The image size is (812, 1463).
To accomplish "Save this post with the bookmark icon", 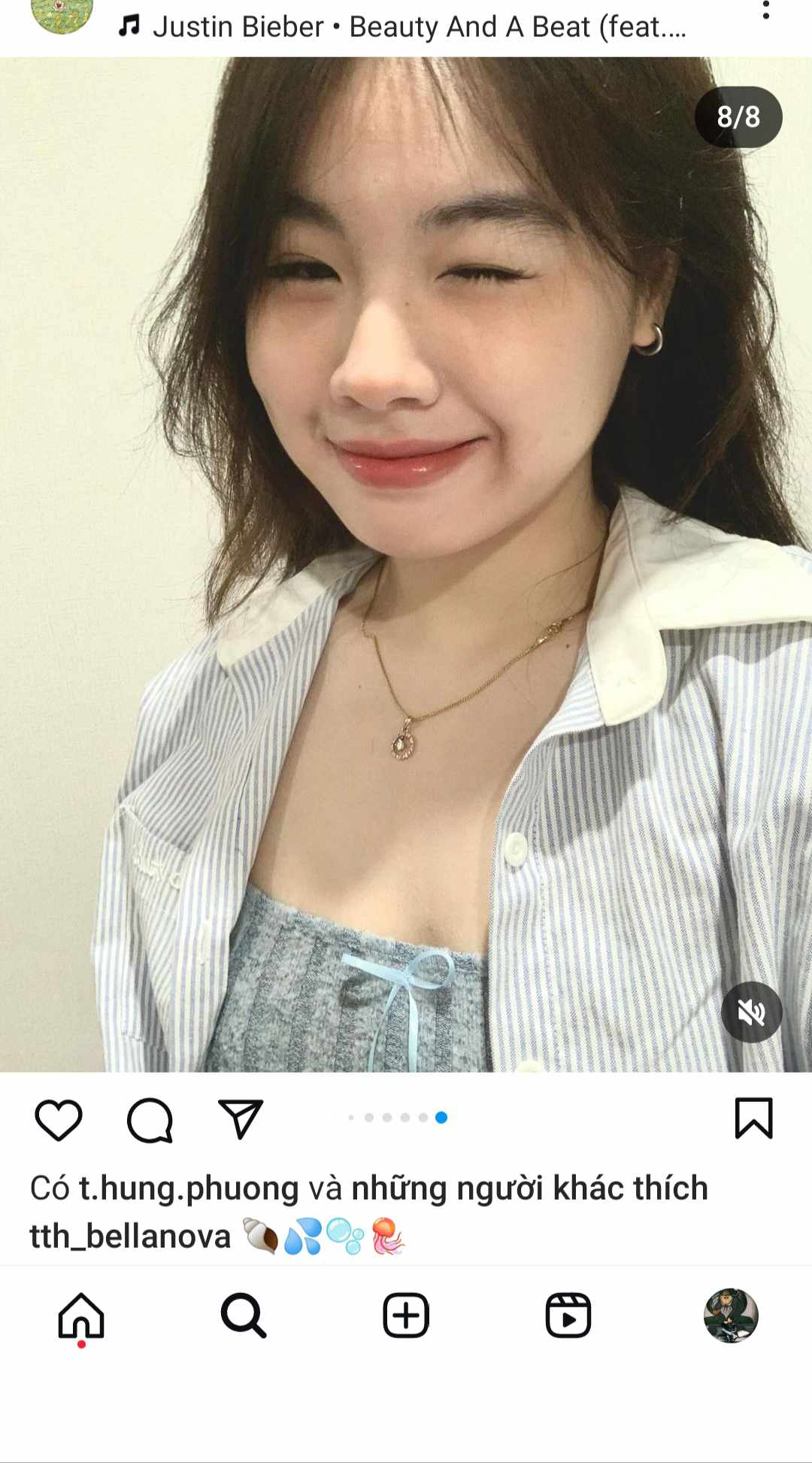I will click(753, 1118).
